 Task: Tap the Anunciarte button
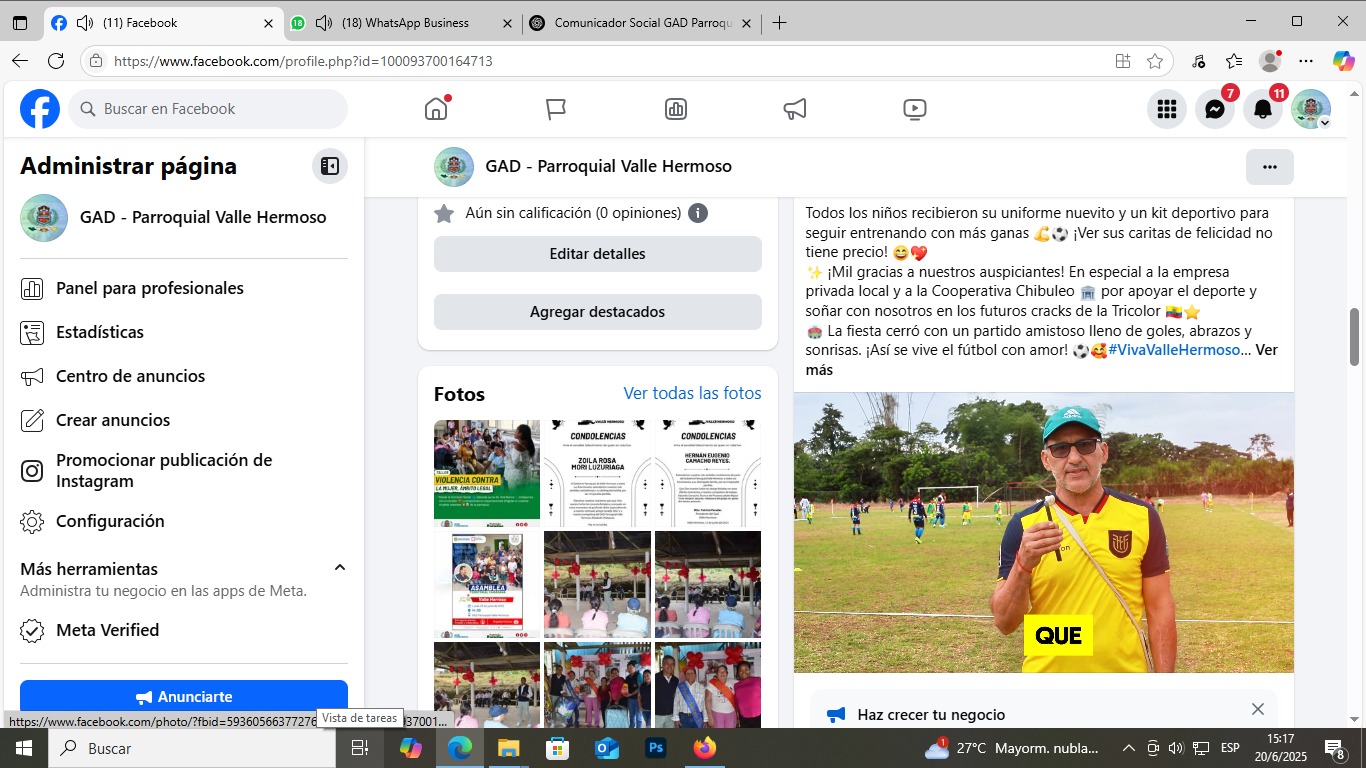tap(184, 697)
